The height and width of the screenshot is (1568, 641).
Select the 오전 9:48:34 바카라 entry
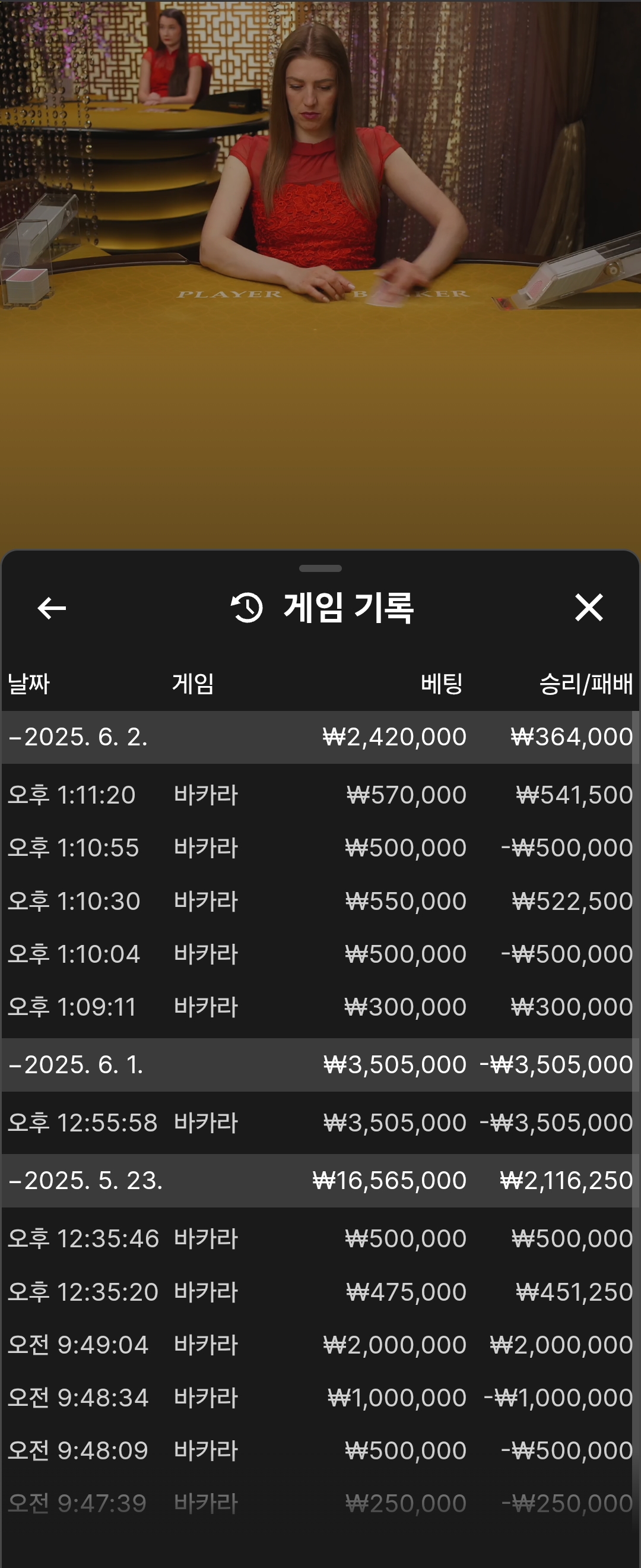tap(320, 1398)
